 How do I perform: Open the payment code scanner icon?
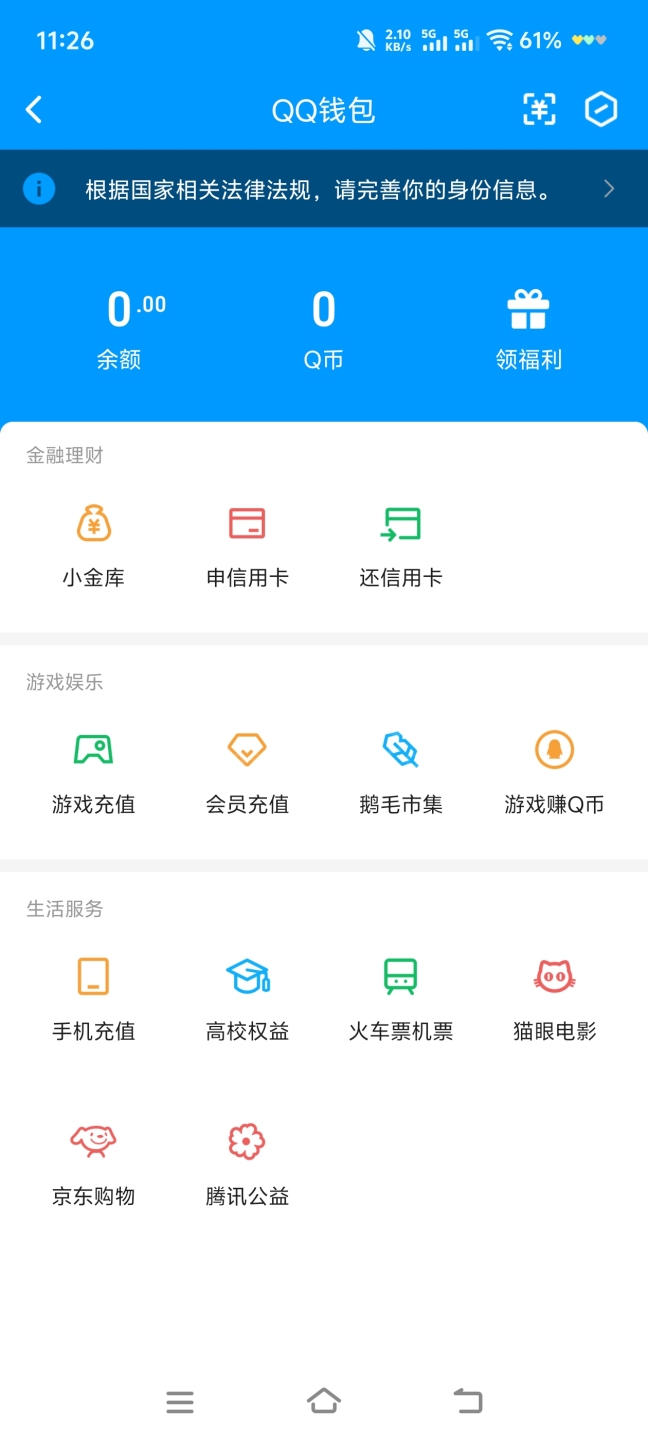540,110
